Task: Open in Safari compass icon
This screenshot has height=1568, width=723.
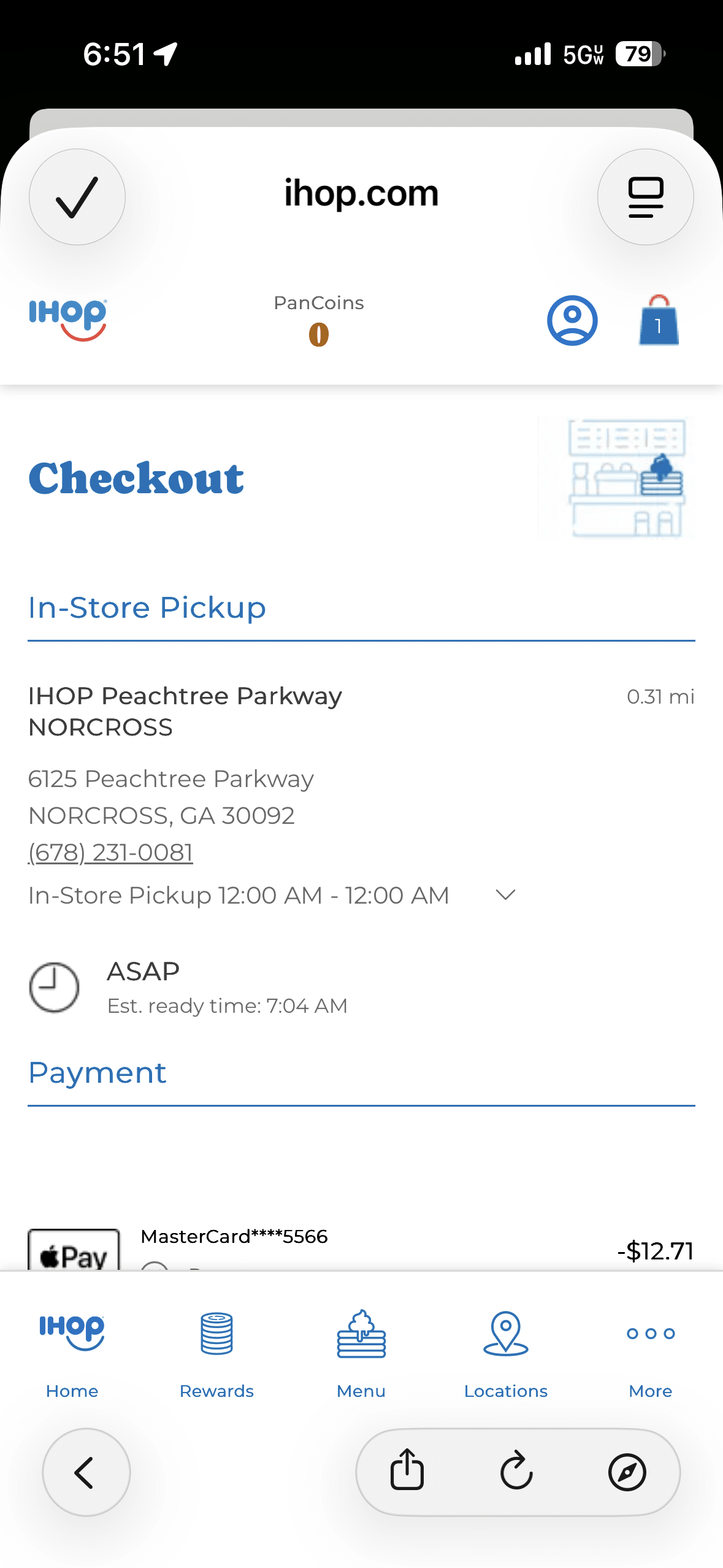Action: tap(627, 1472)
